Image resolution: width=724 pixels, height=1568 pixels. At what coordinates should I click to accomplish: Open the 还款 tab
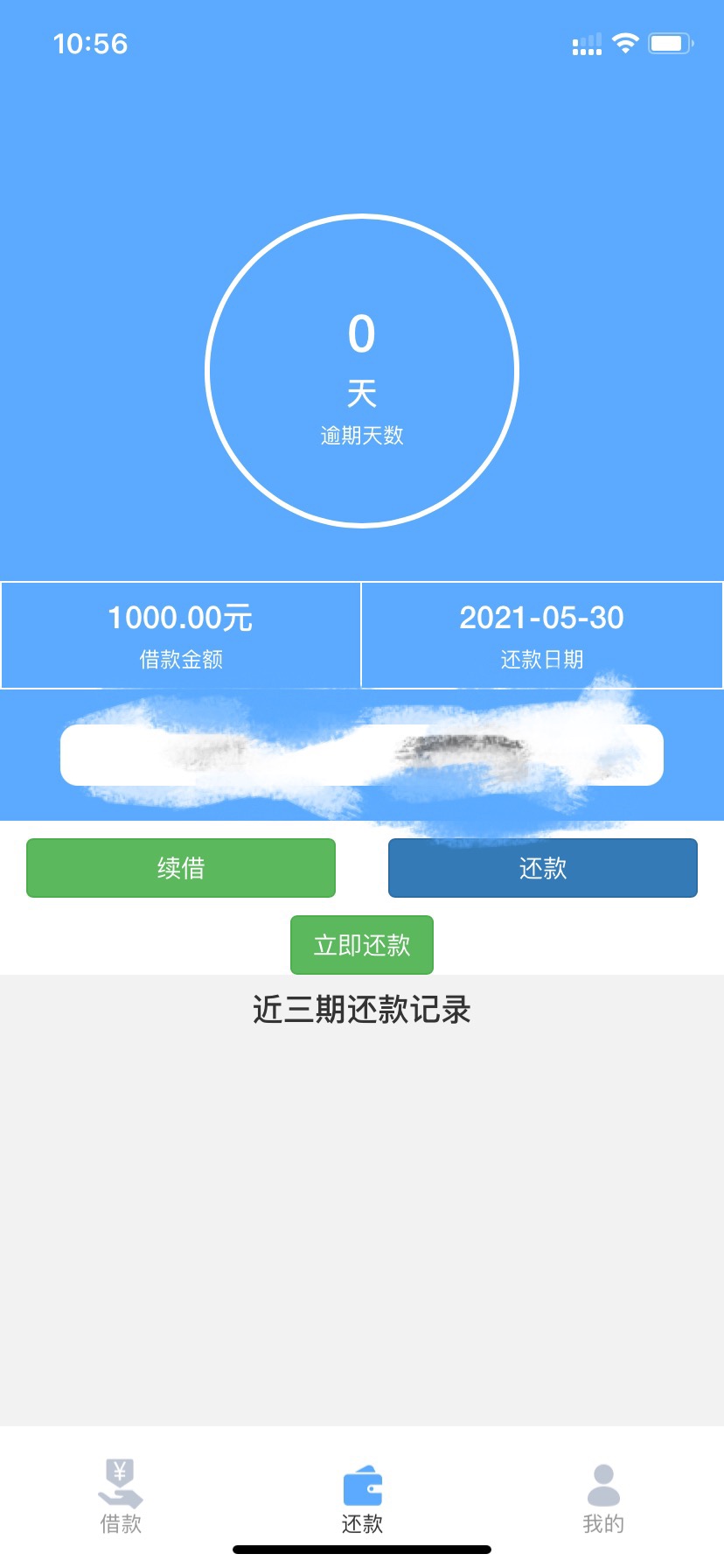362,1497
